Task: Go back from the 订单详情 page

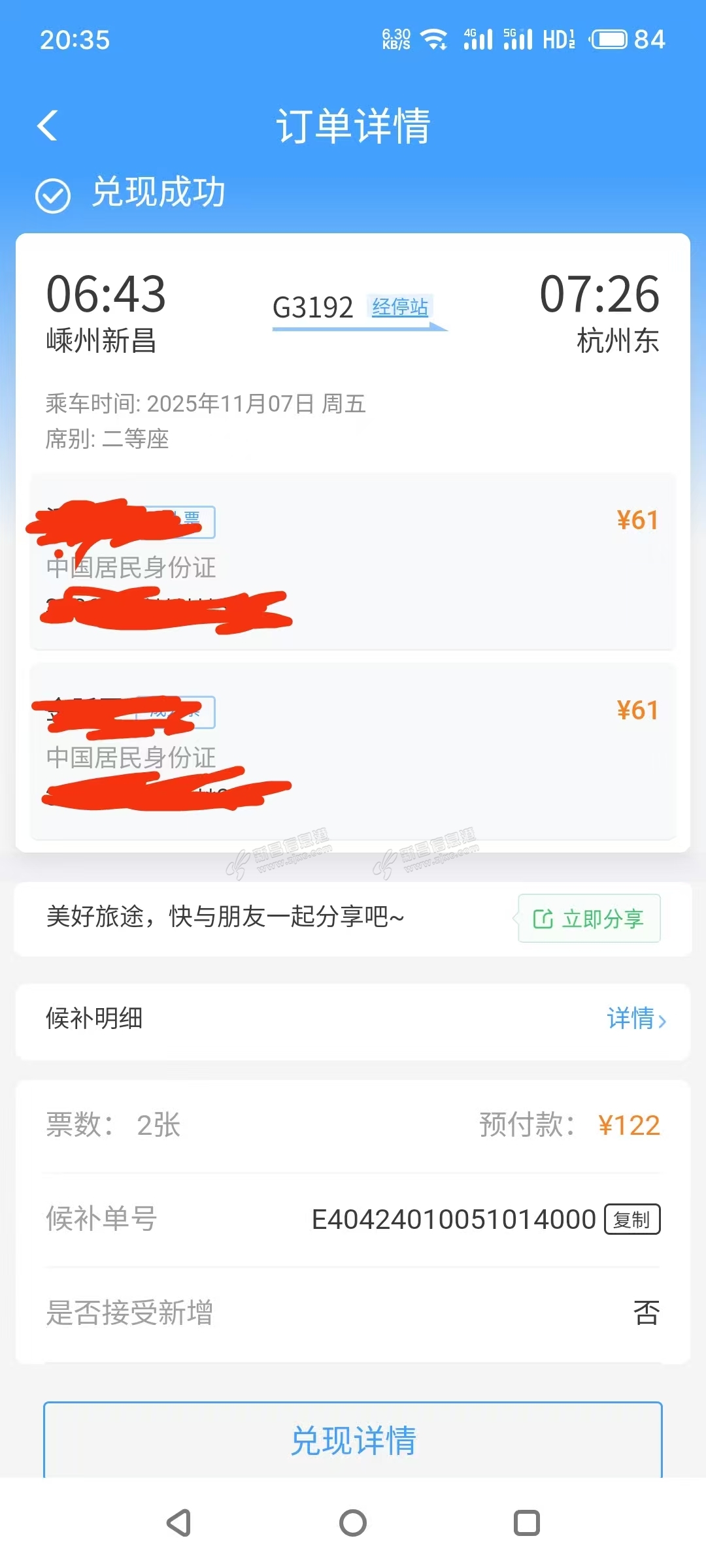Action: pyautogui.click(x=48, y=125)
